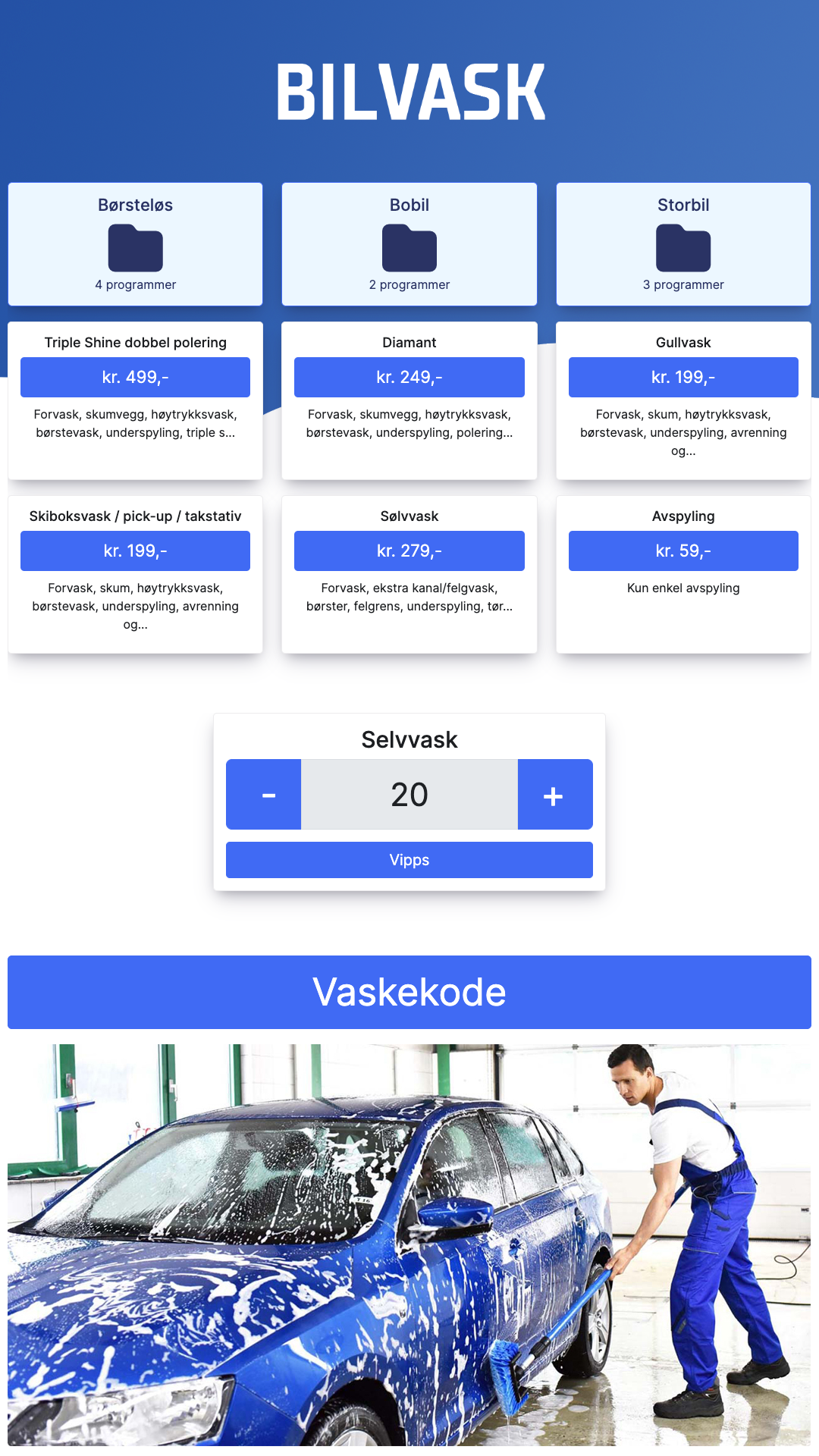Open the Bobil programs folder

tap(409, 244)
